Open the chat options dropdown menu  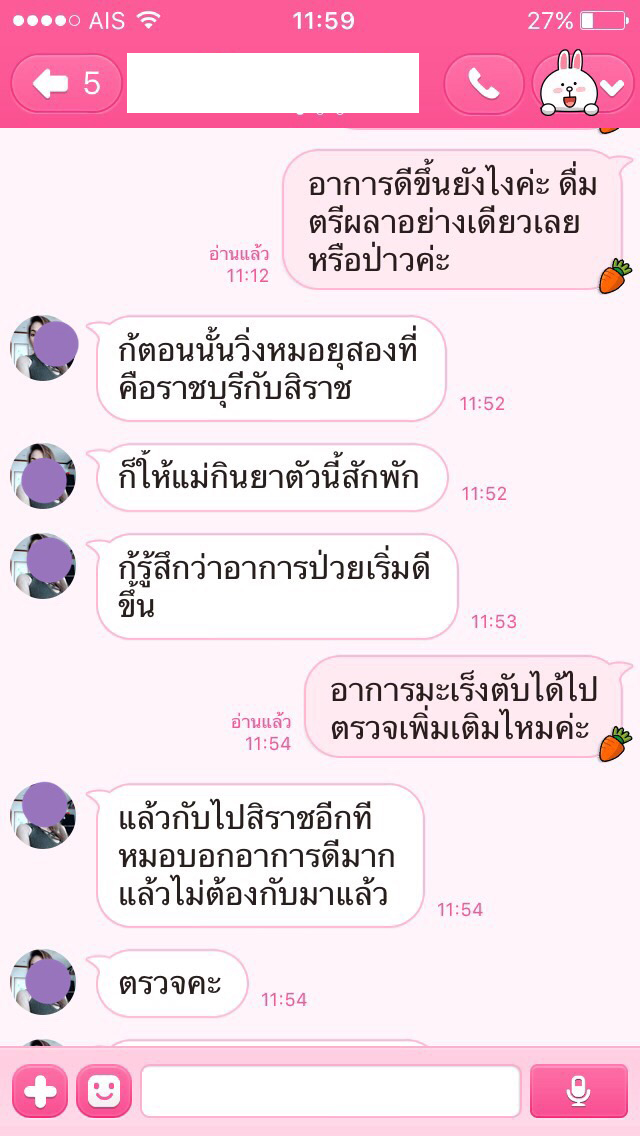tap(583, 85)
